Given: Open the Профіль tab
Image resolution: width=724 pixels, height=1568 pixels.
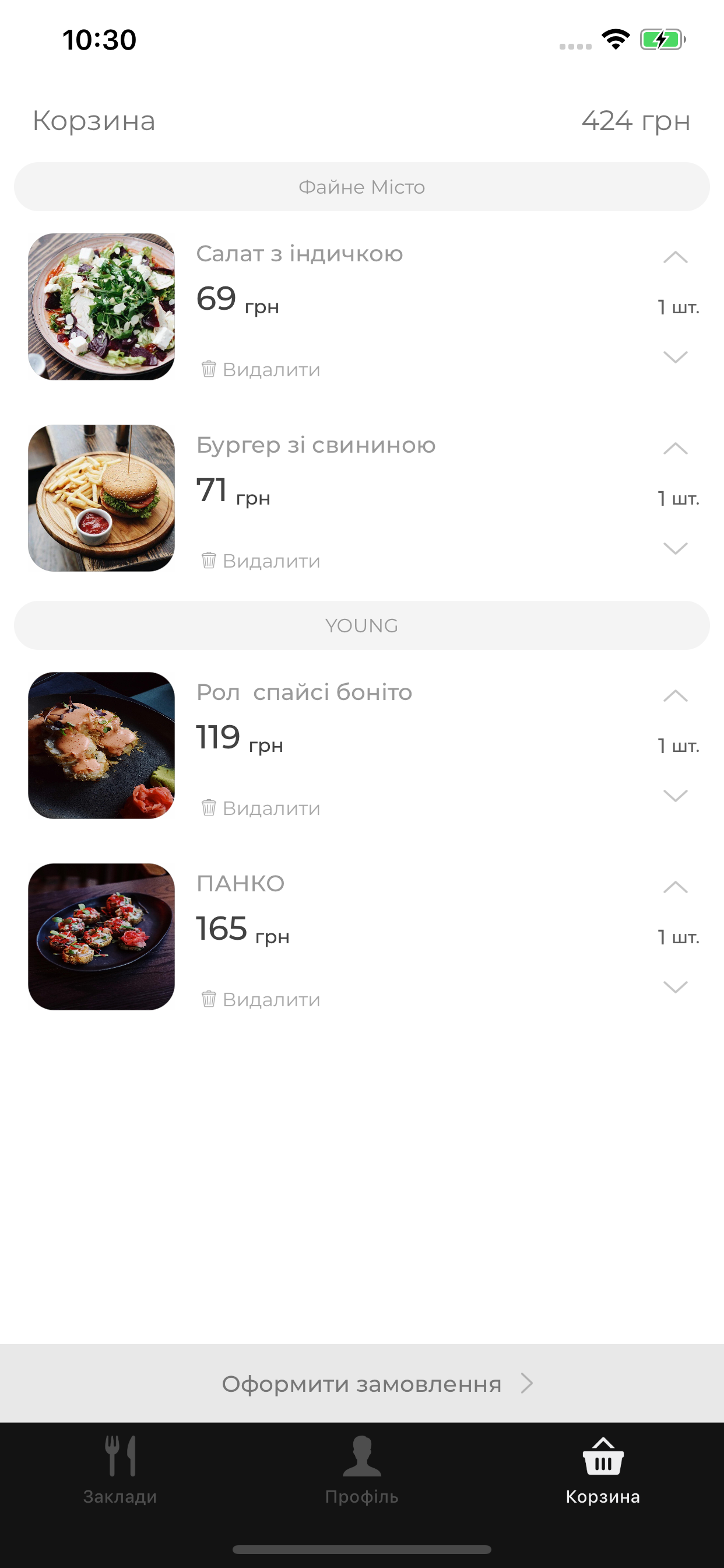Looking at the screenshot, I should pyautogui.click(x=362, y=1469).
